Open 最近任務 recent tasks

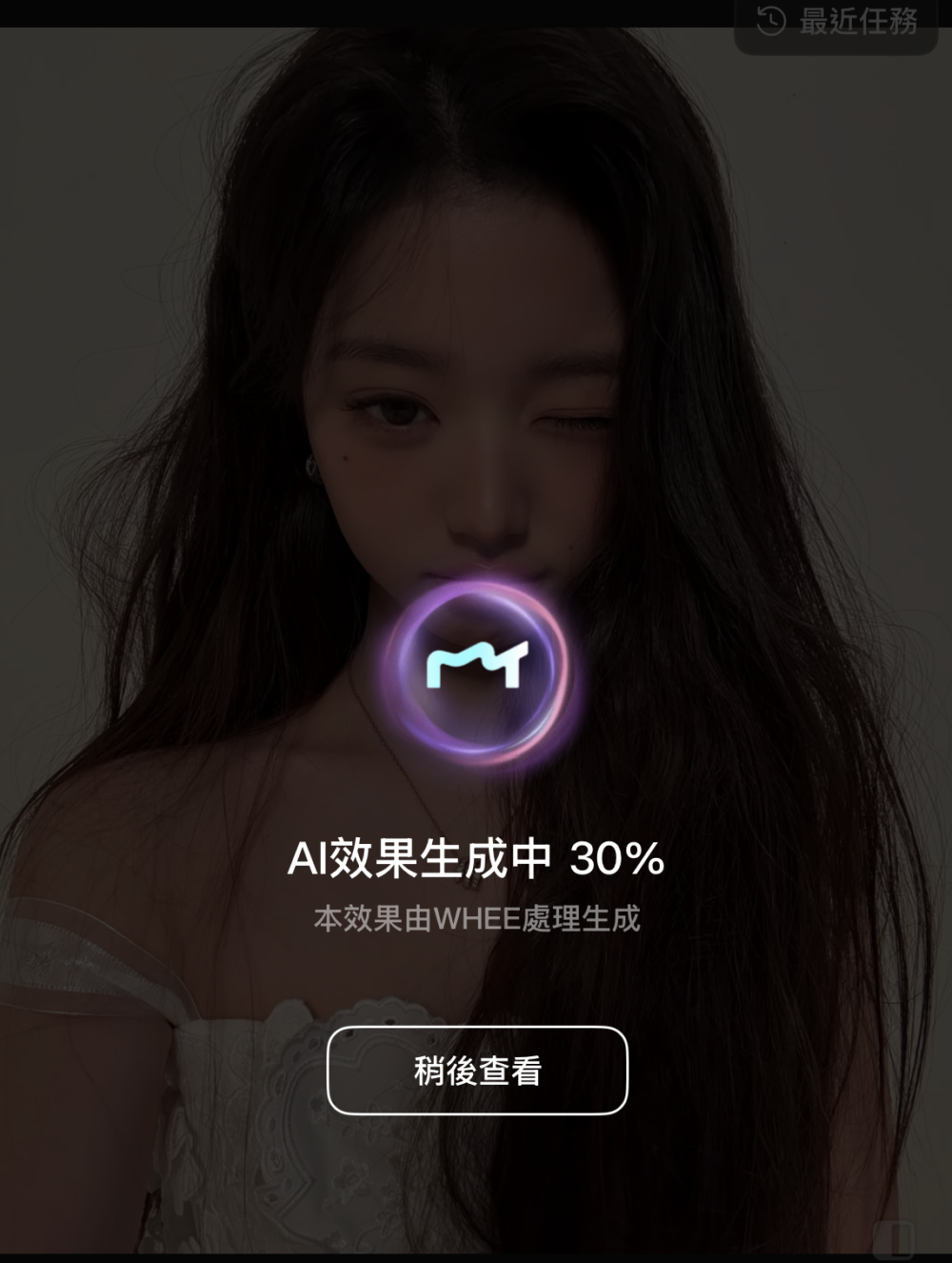point(837,23)
